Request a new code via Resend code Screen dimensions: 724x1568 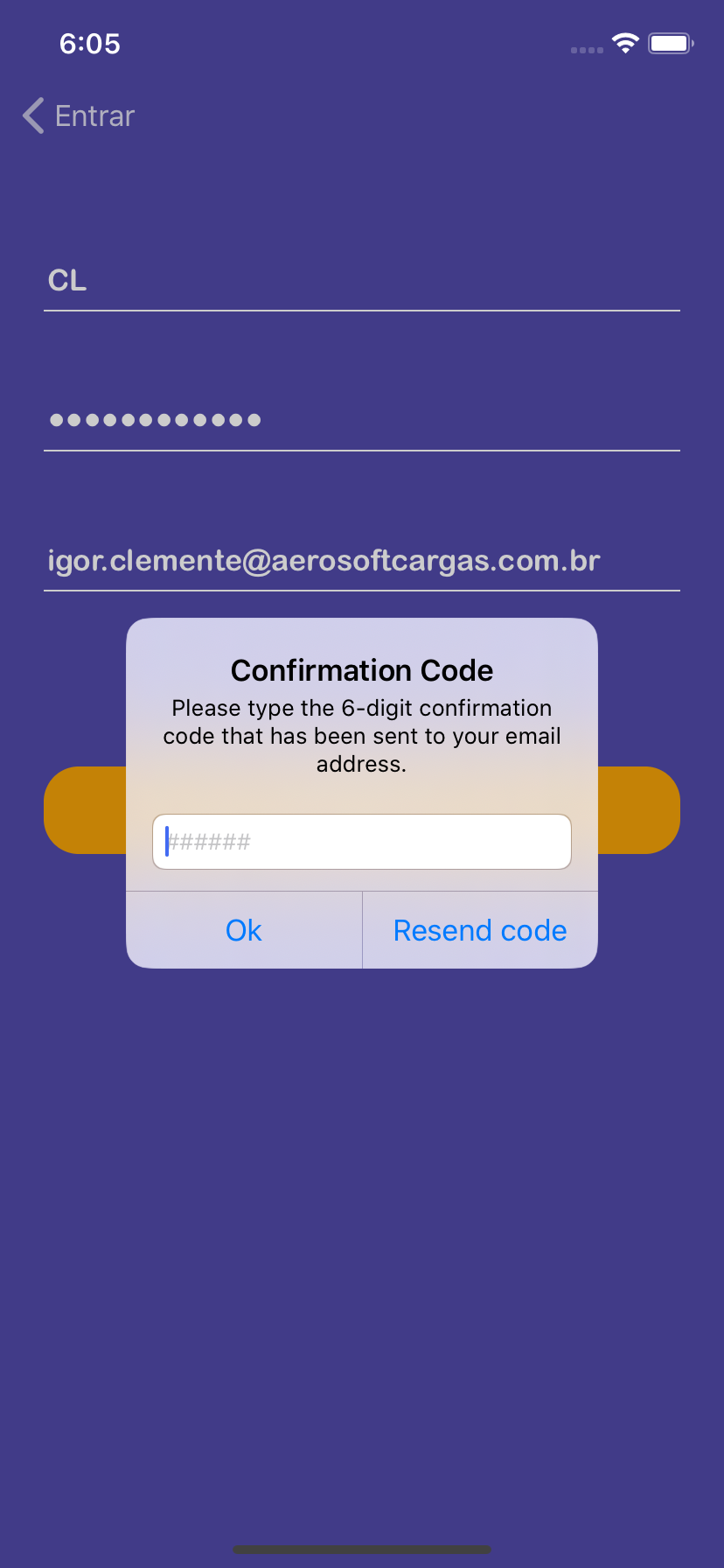pos(480,930)
